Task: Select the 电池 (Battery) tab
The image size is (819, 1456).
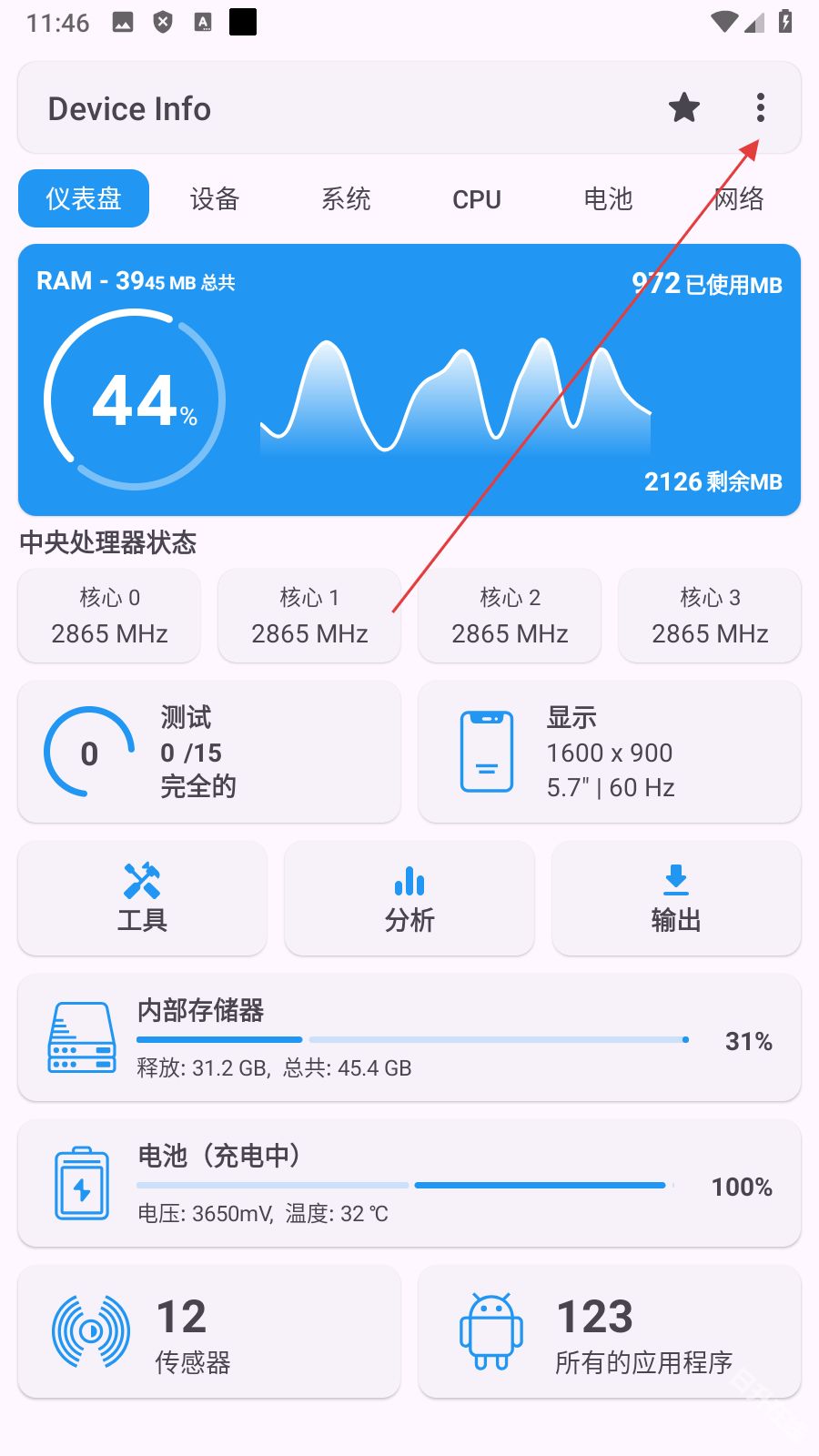Action: pyautogui.click(x=607, y=199)
